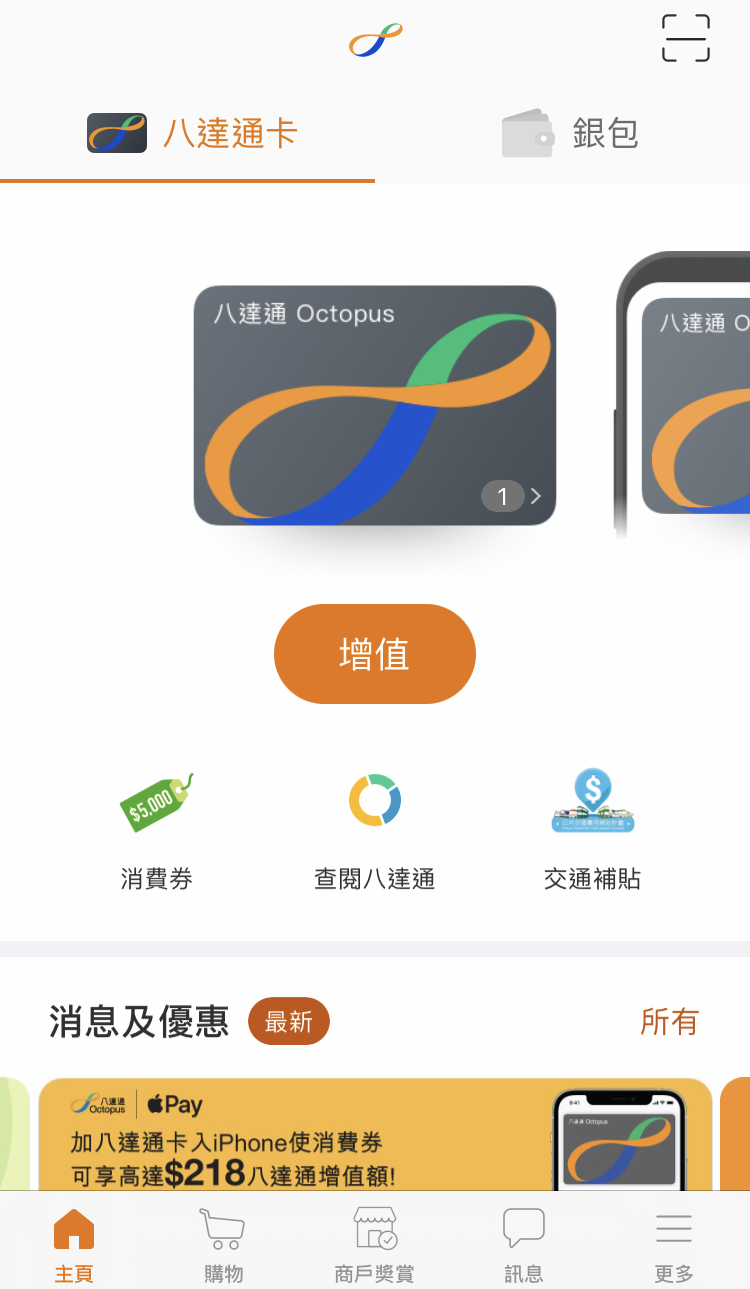Open the 訊息 messages tab

tap(523, 1244)
